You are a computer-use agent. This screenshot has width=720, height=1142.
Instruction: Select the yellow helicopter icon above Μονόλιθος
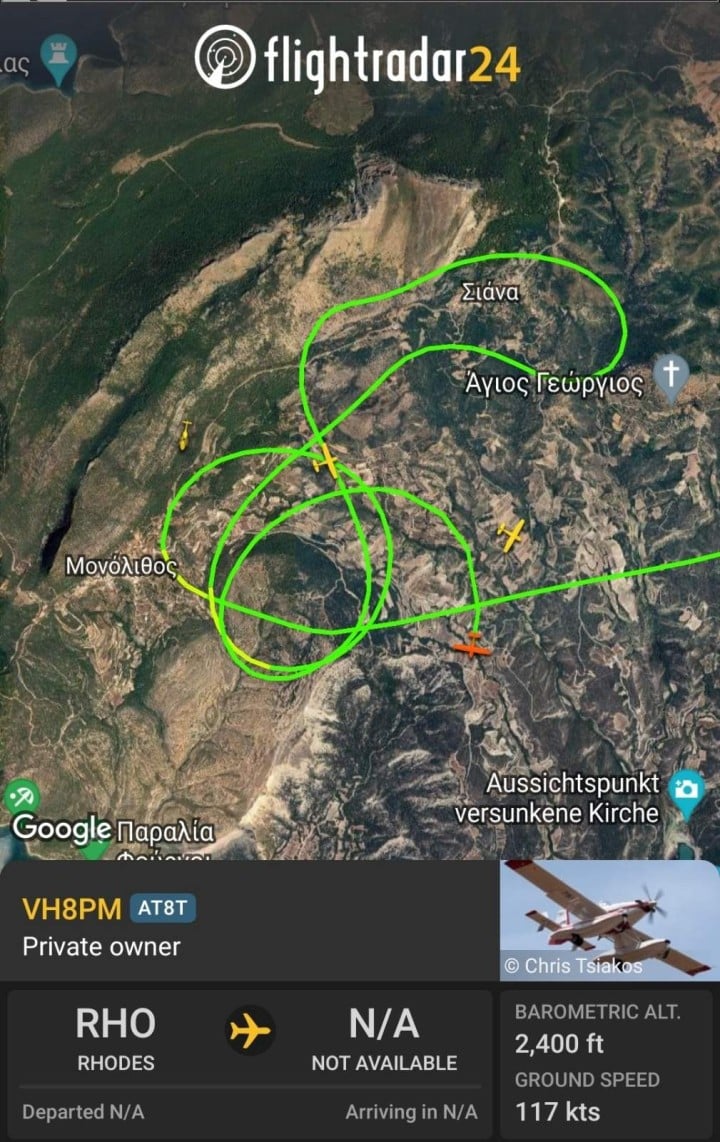[186, 436]
